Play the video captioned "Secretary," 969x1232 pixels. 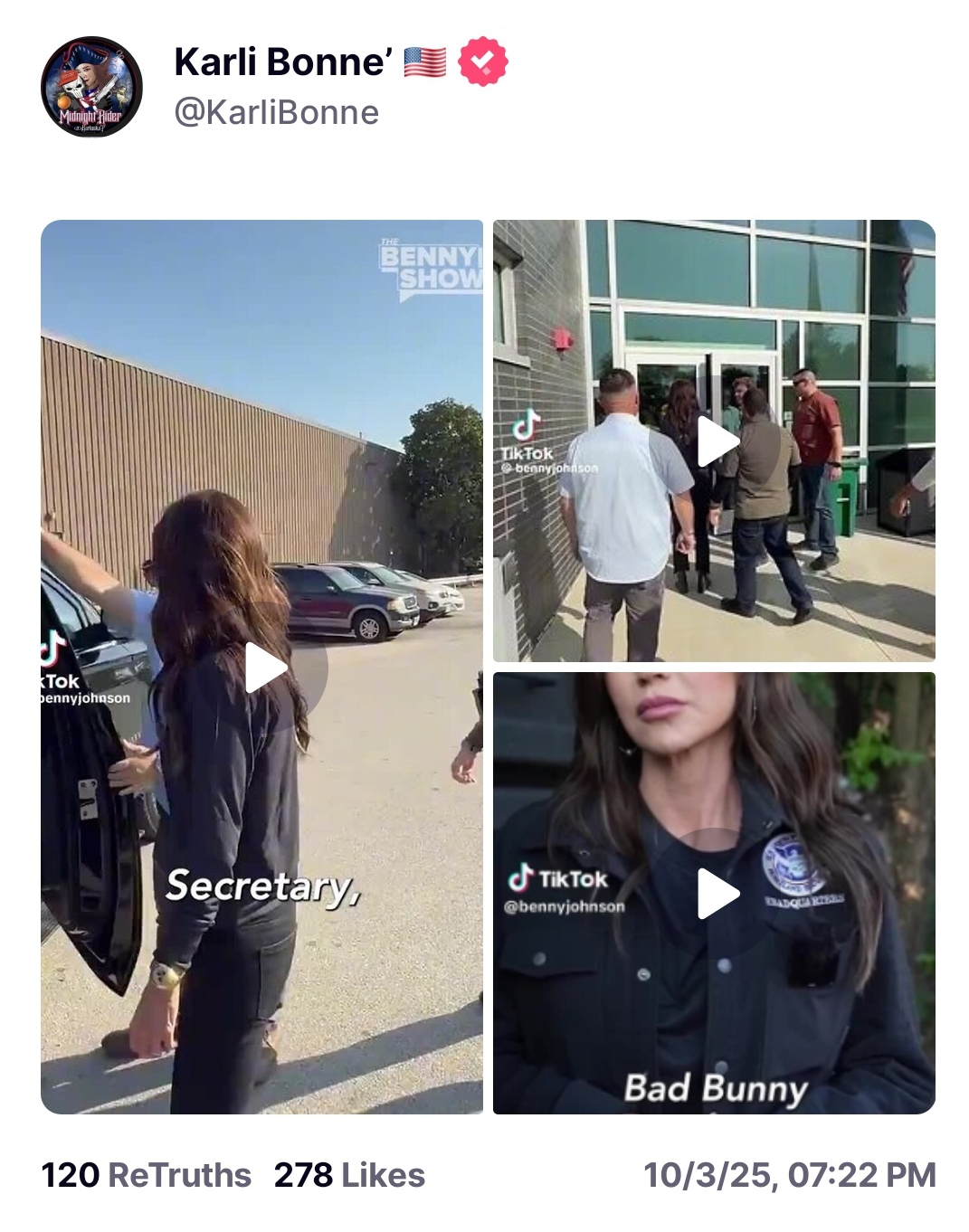pos(265,668)
